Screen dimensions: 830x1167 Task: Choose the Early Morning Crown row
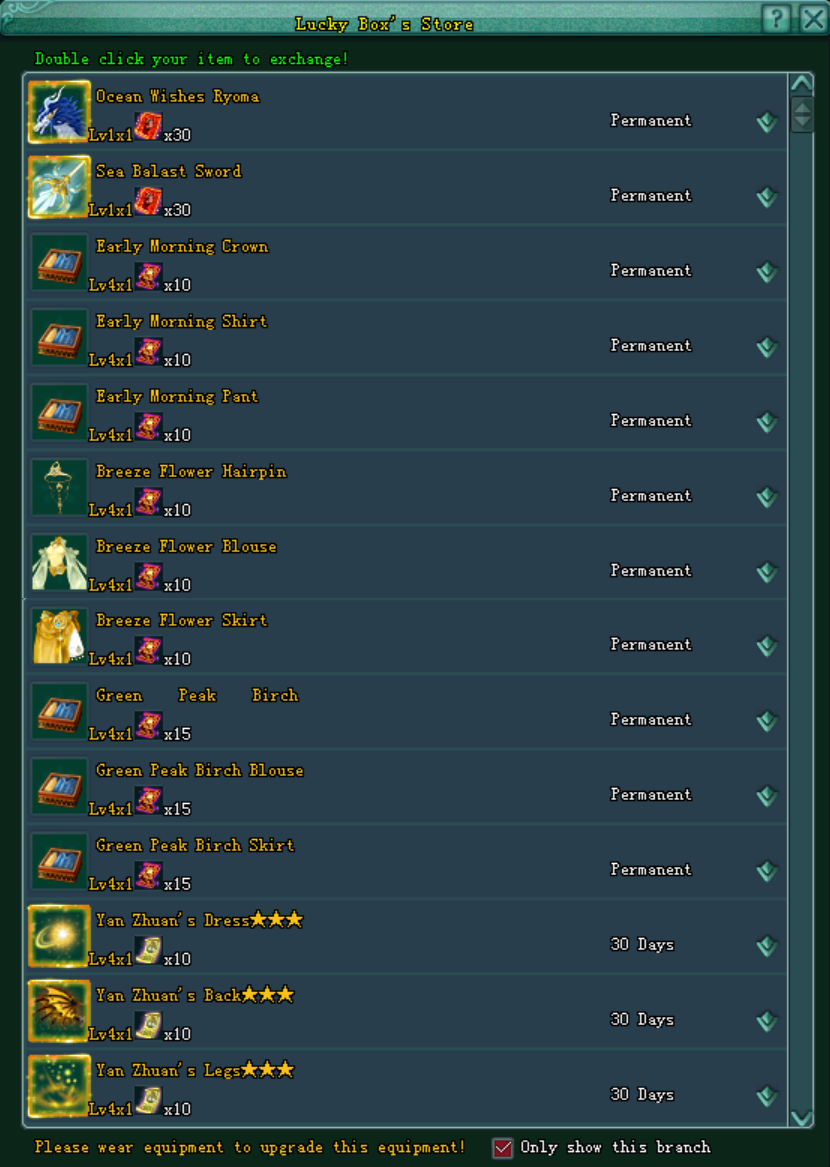182,247
